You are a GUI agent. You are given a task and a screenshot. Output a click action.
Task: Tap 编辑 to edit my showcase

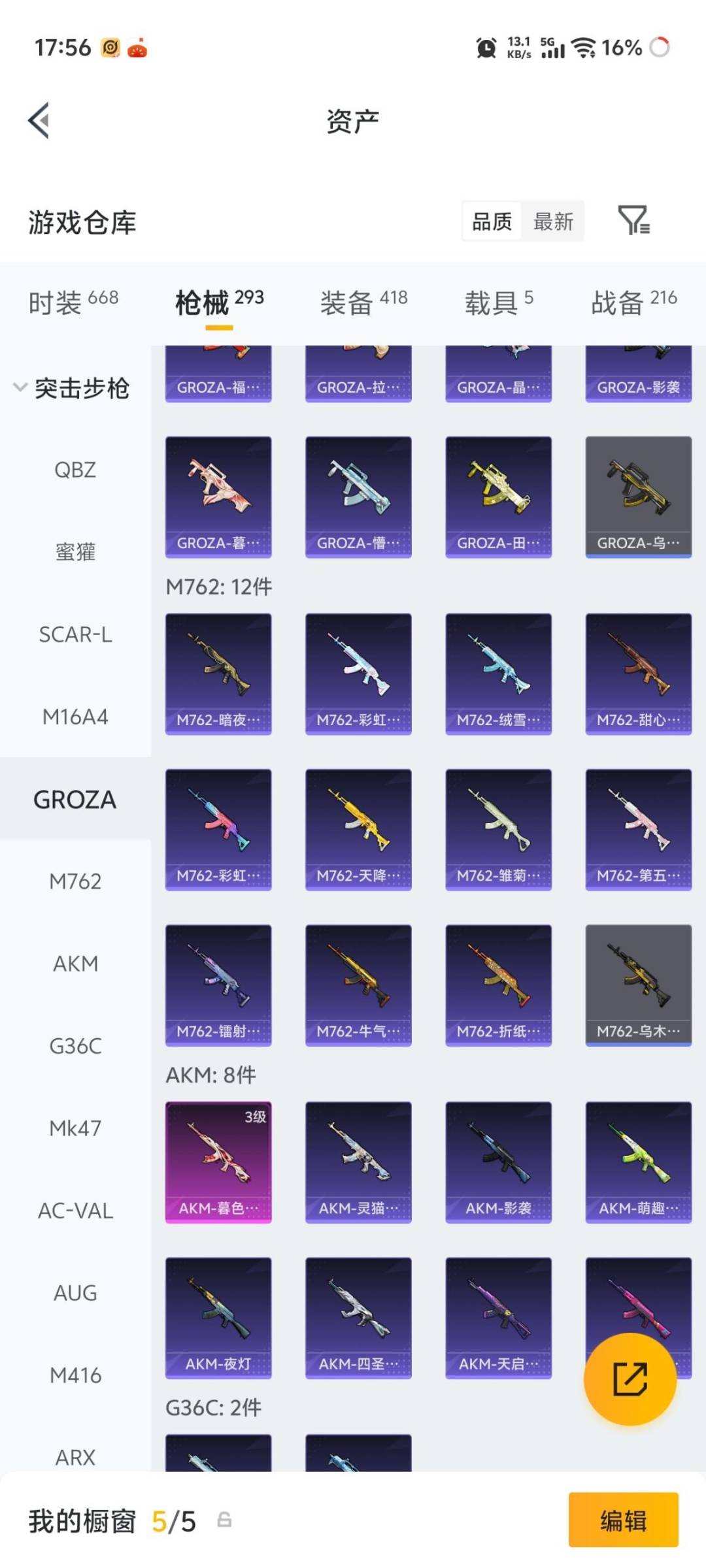click(623, 1520)
